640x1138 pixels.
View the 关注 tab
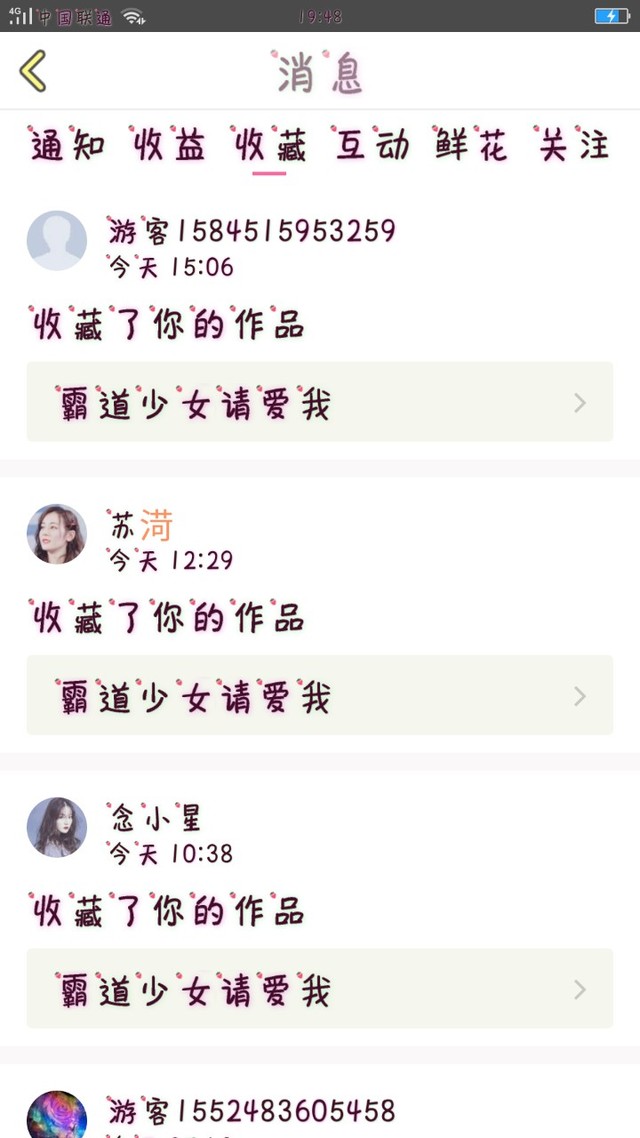[x=574, y=147]
